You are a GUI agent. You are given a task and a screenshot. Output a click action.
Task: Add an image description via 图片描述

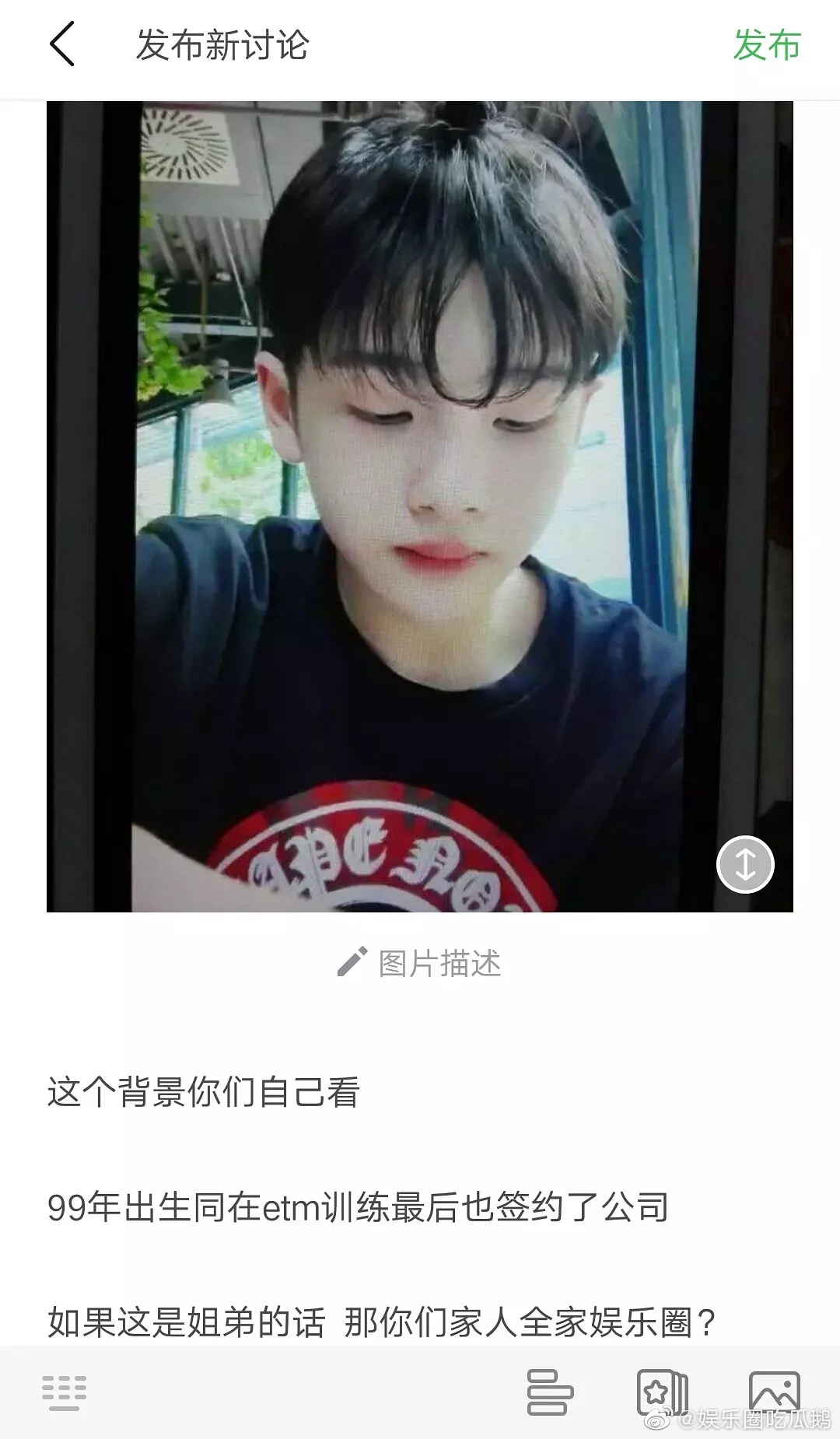click(x=419, y=963)
